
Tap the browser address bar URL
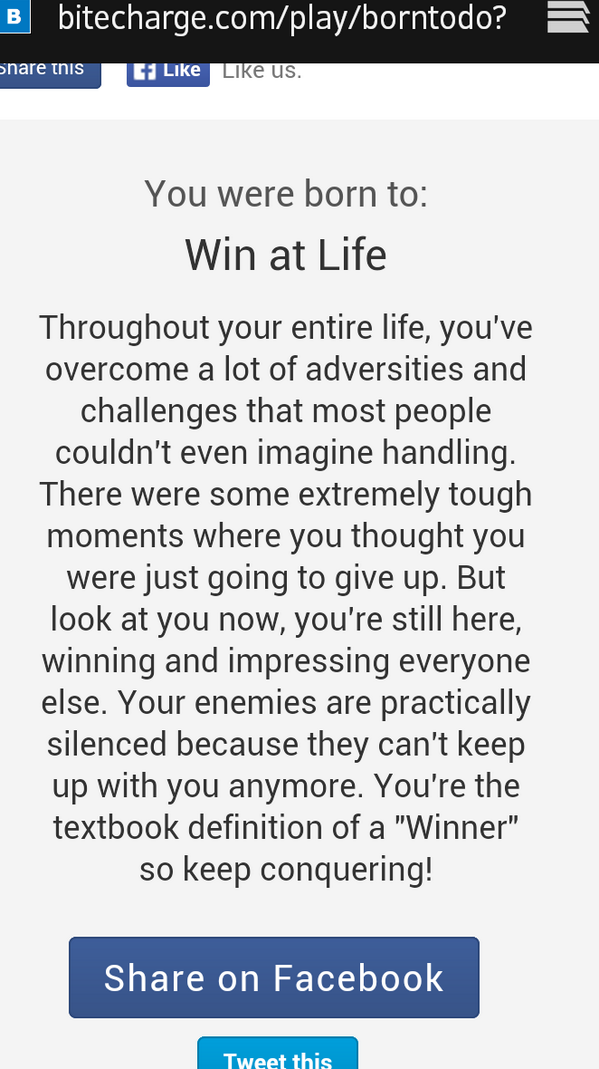coord(281,19)
